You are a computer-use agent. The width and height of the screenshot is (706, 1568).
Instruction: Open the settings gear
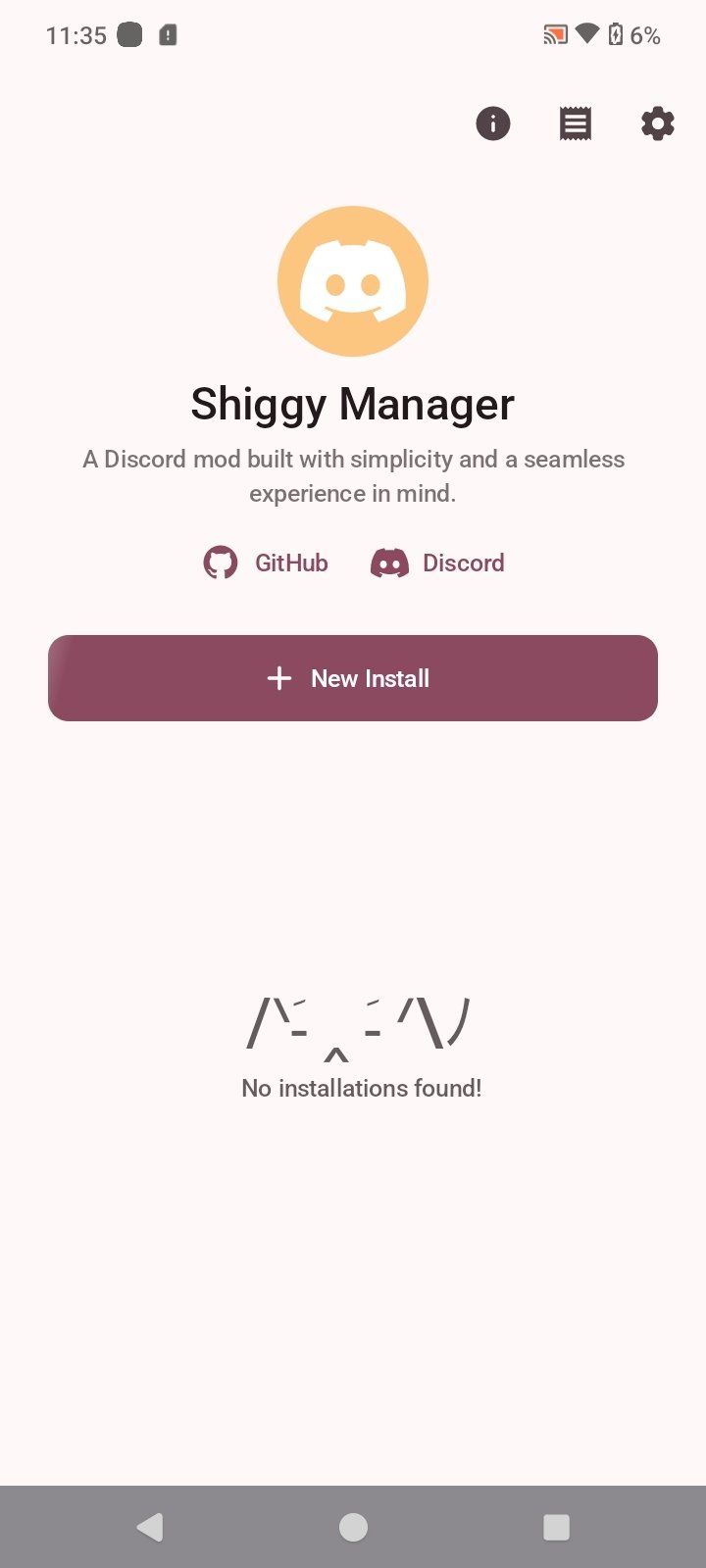pos(657,123)
